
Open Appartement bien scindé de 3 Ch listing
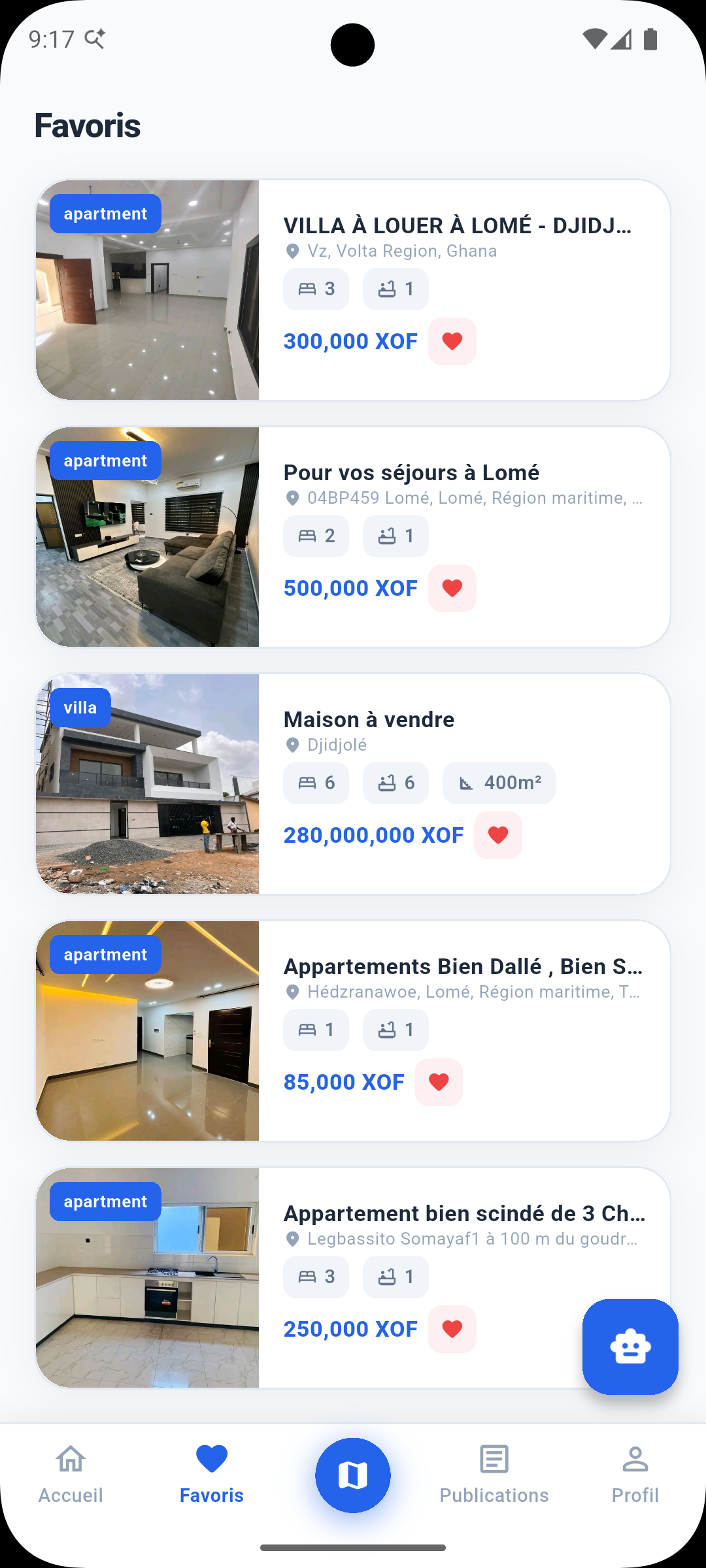353,1278
